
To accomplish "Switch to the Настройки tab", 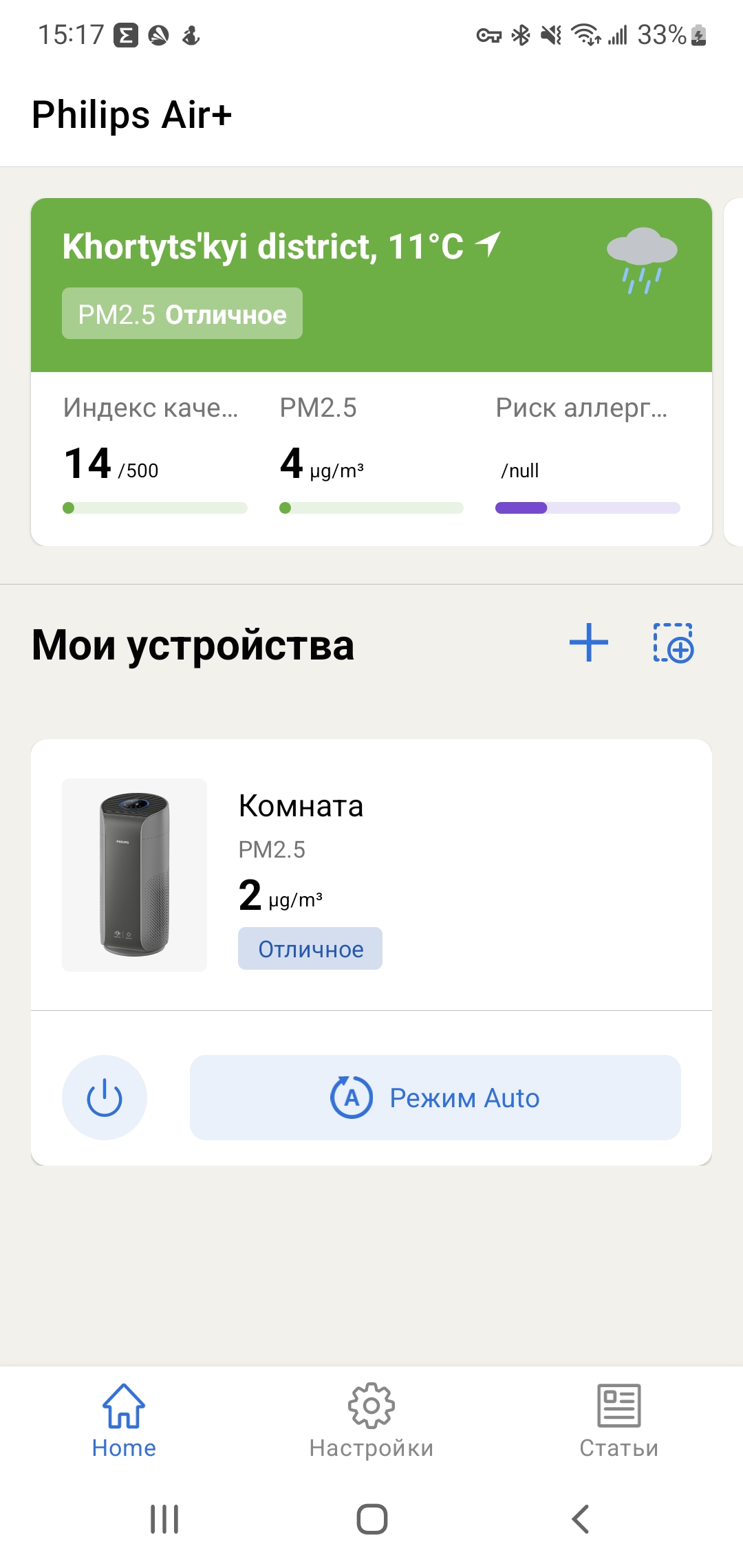I will pyautogui.click(x=371, y=1421).
